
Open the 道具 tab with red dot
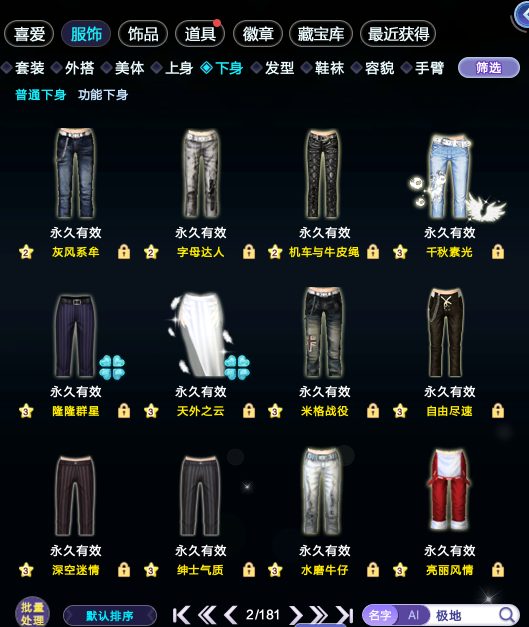[x=200, y=34]
